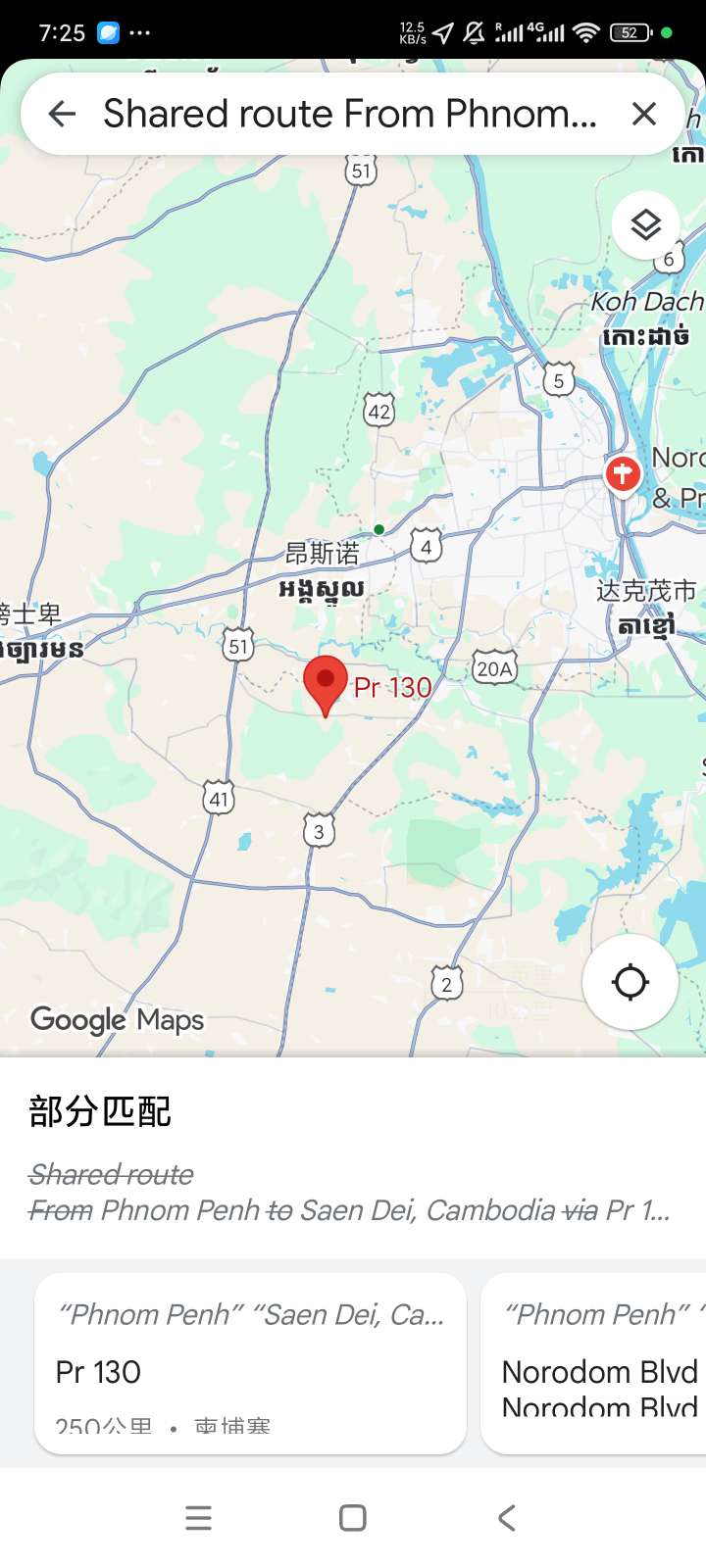Go to the home screen

353,1518
